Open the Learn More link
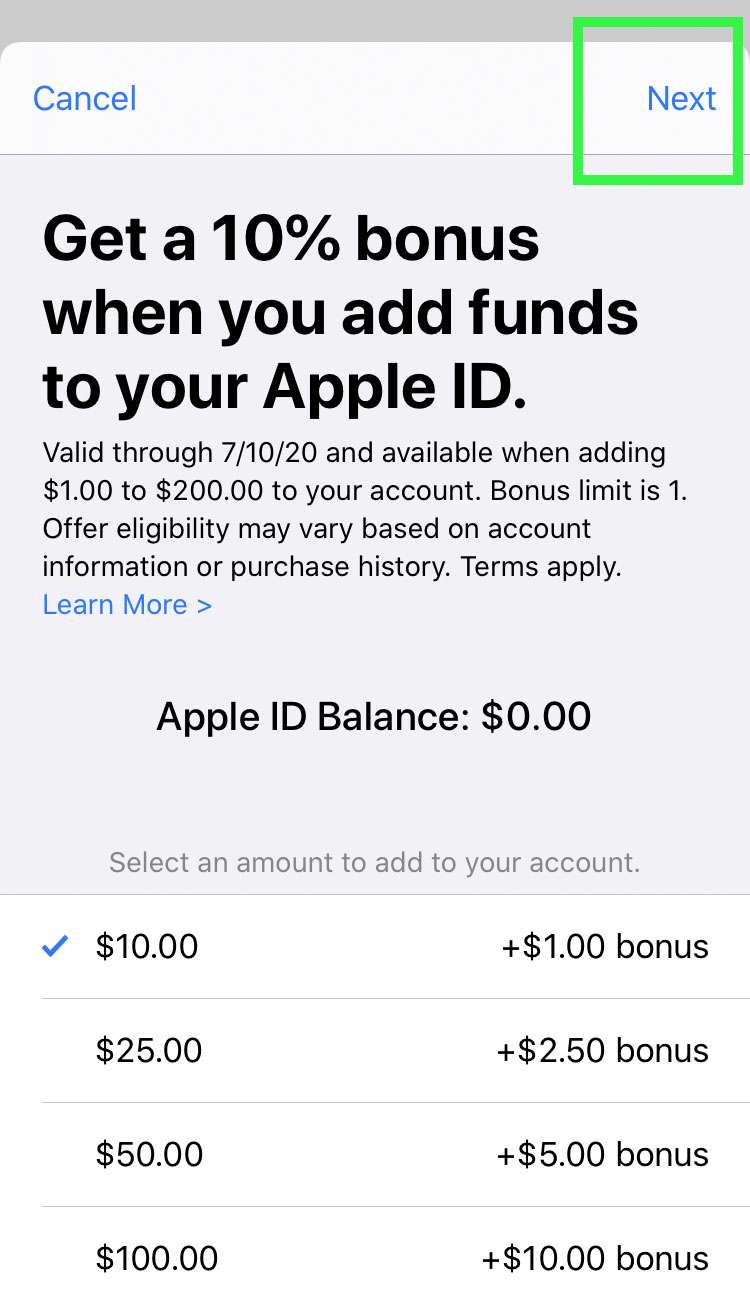 tap(127, 605)
